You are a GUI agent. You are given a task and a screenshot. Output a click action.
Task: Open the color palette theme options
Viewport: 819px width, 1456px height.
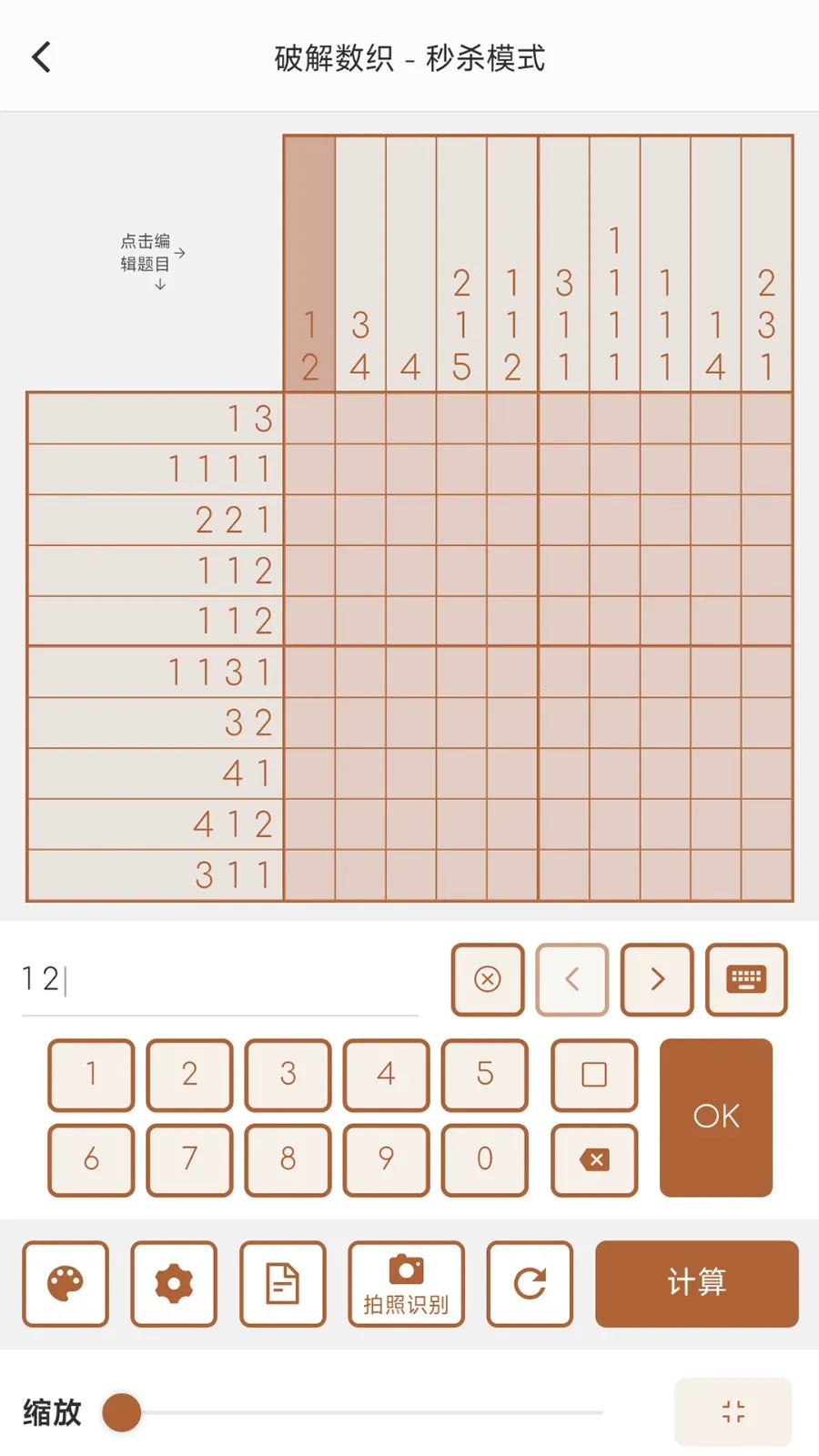[x=66, y=1284]
